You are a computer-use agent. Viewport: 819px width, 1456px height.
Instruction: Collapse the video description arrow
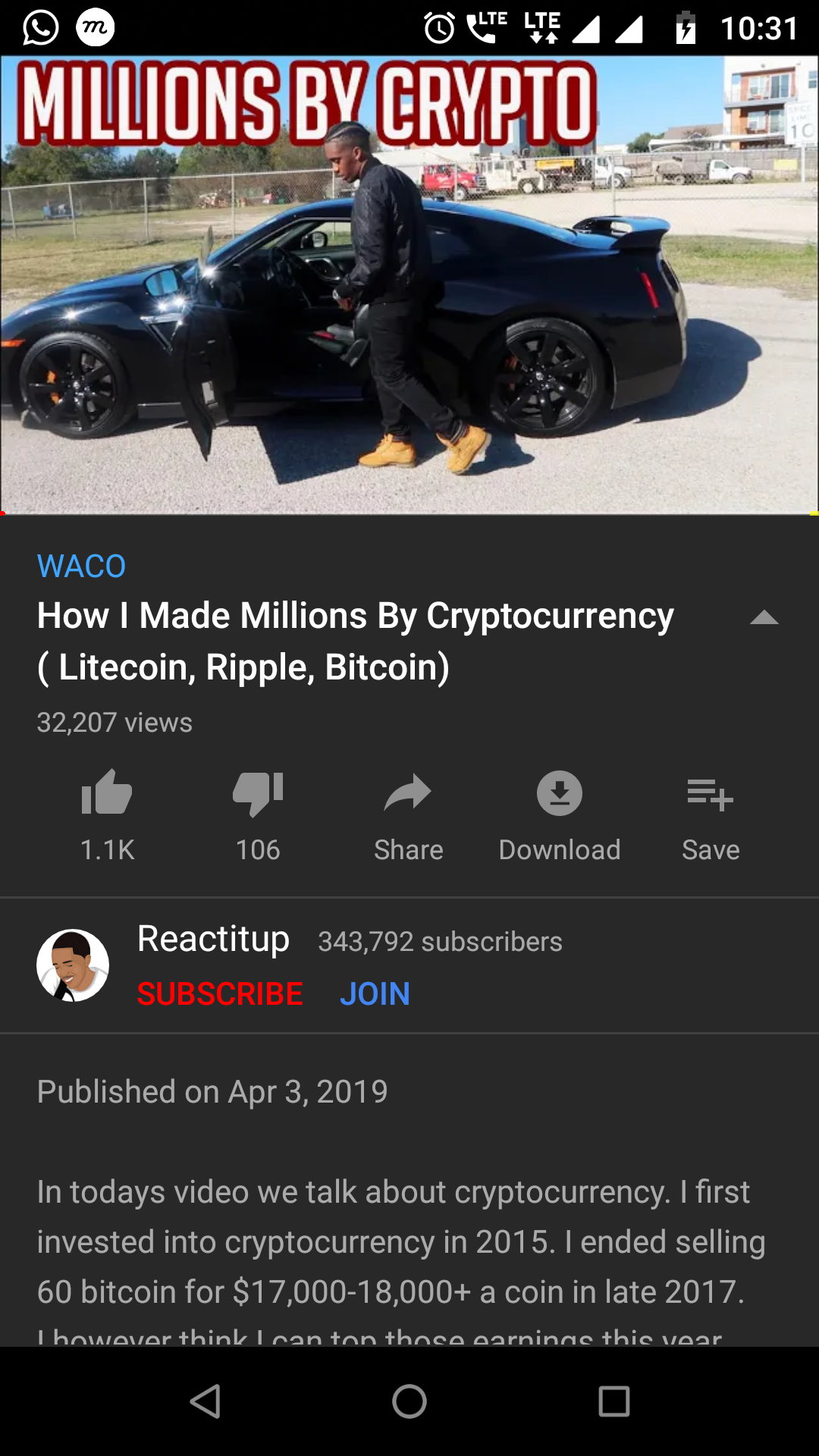pyautogui.click(x=764, y=618)
